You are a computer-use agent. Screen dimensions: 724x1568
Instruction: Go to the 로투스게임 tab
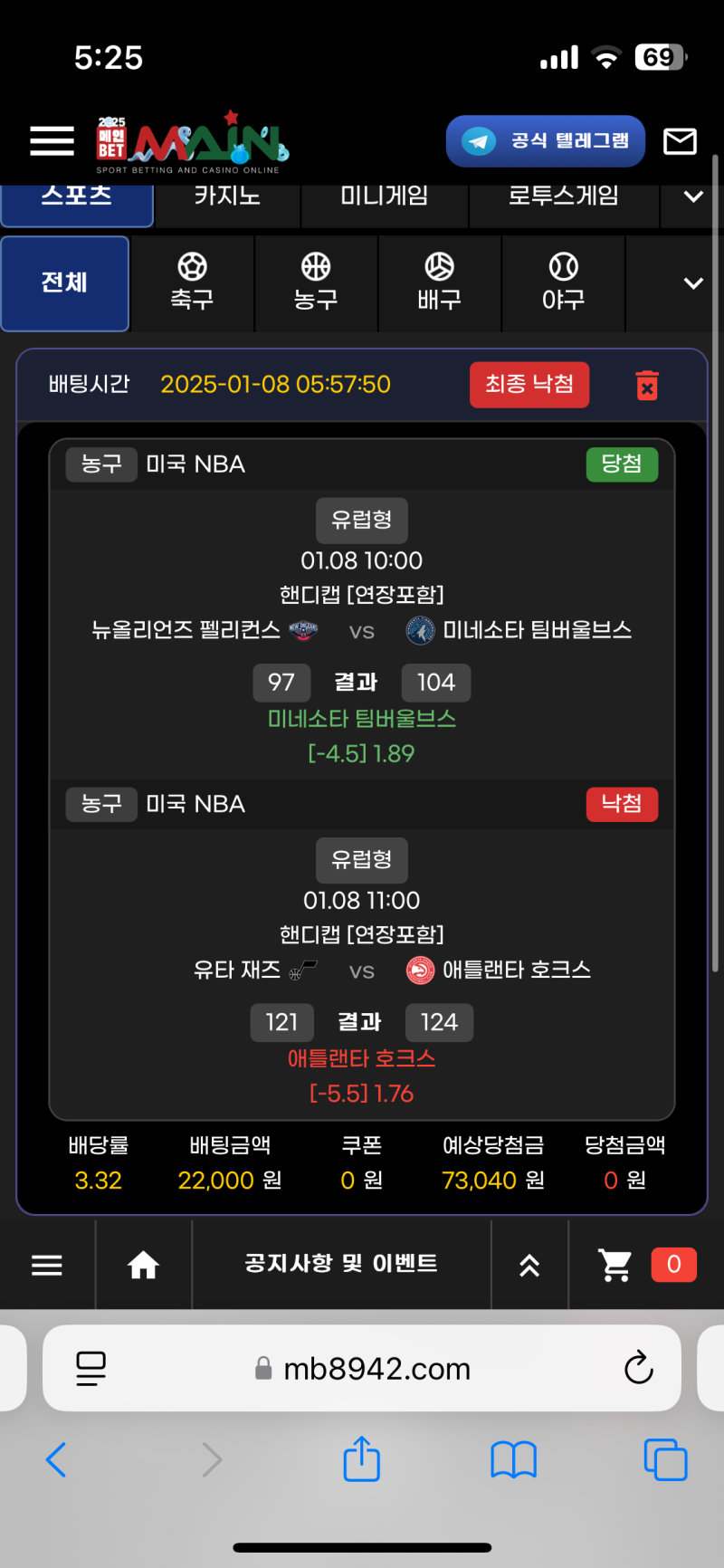tap(563, 197)
